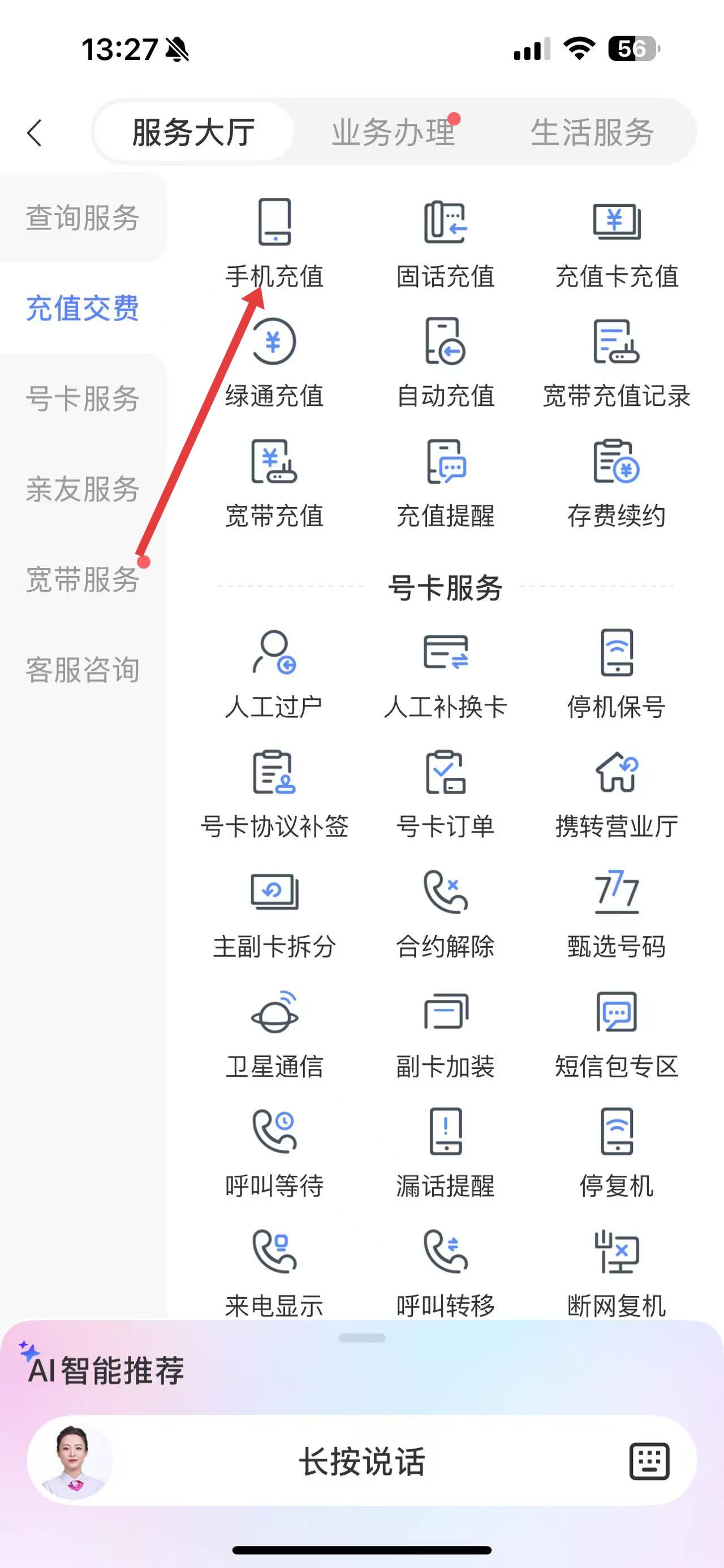Image resolution: width=724 pixels, height=1568 pixels.
Task: Open 人工补换卡 service
Action: click(x=445, y=673)
